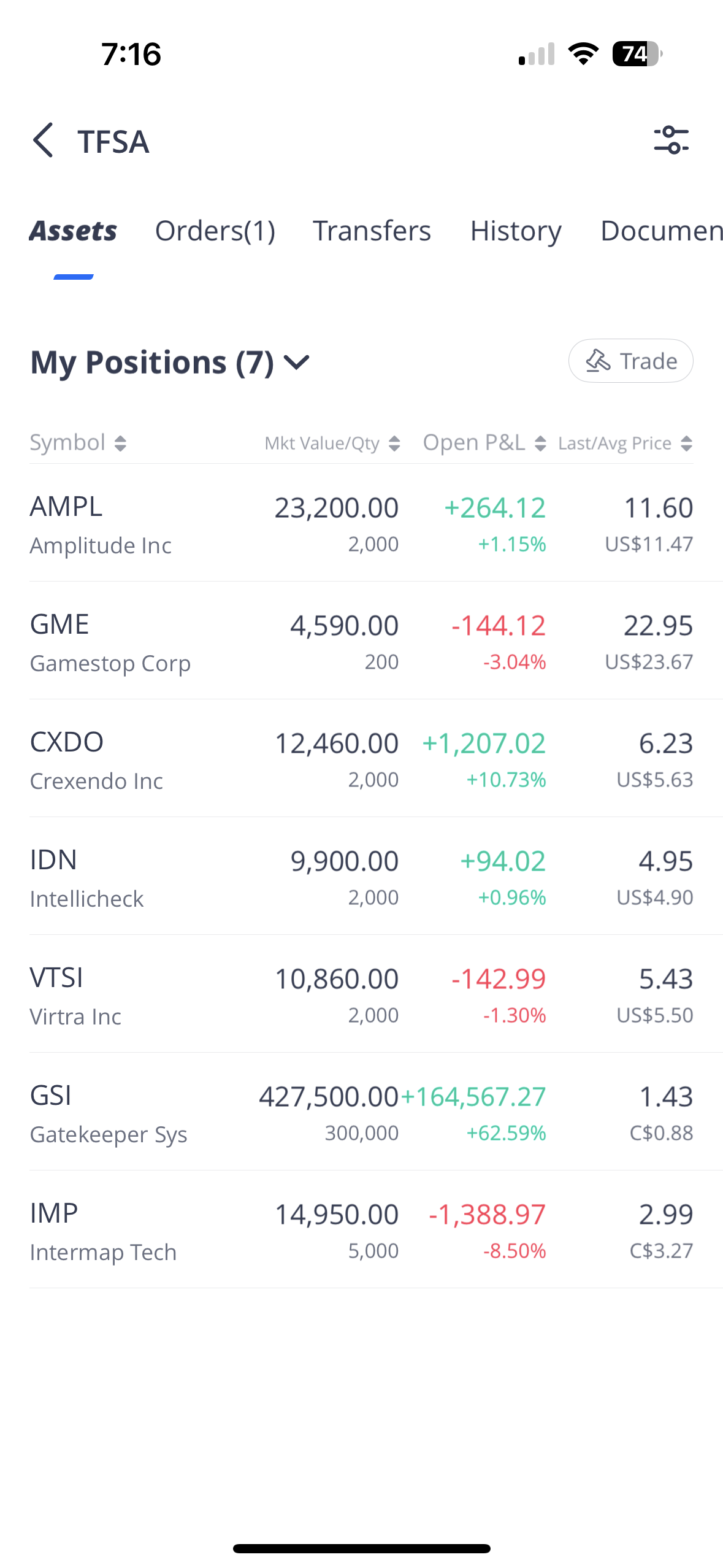Sort by Mkt Value/Qty column
The height and width of the screenshot is (1568, 723).
click(332, 443)
